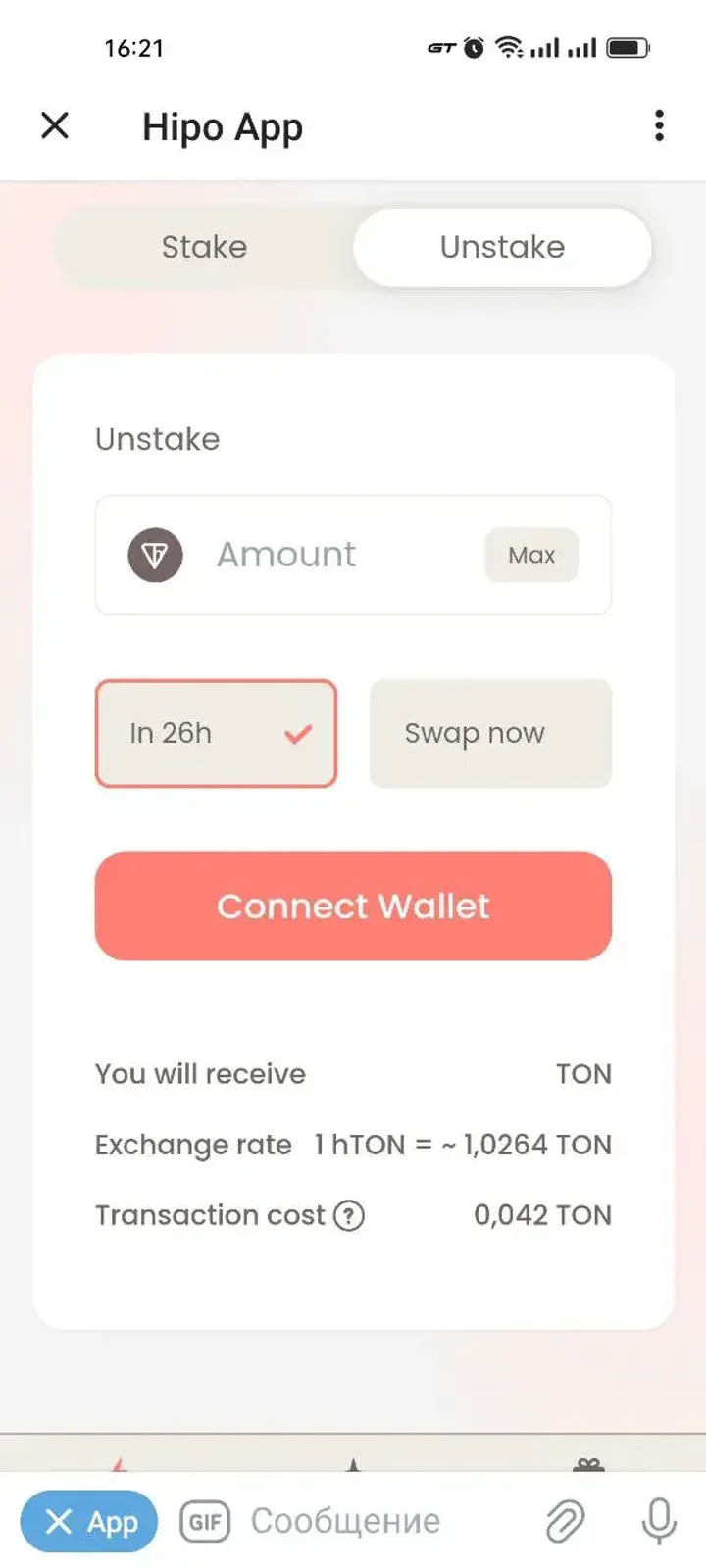Tap the Connect Wallet button
This screenshot has width=706, height=1568.
coord(353,906)
